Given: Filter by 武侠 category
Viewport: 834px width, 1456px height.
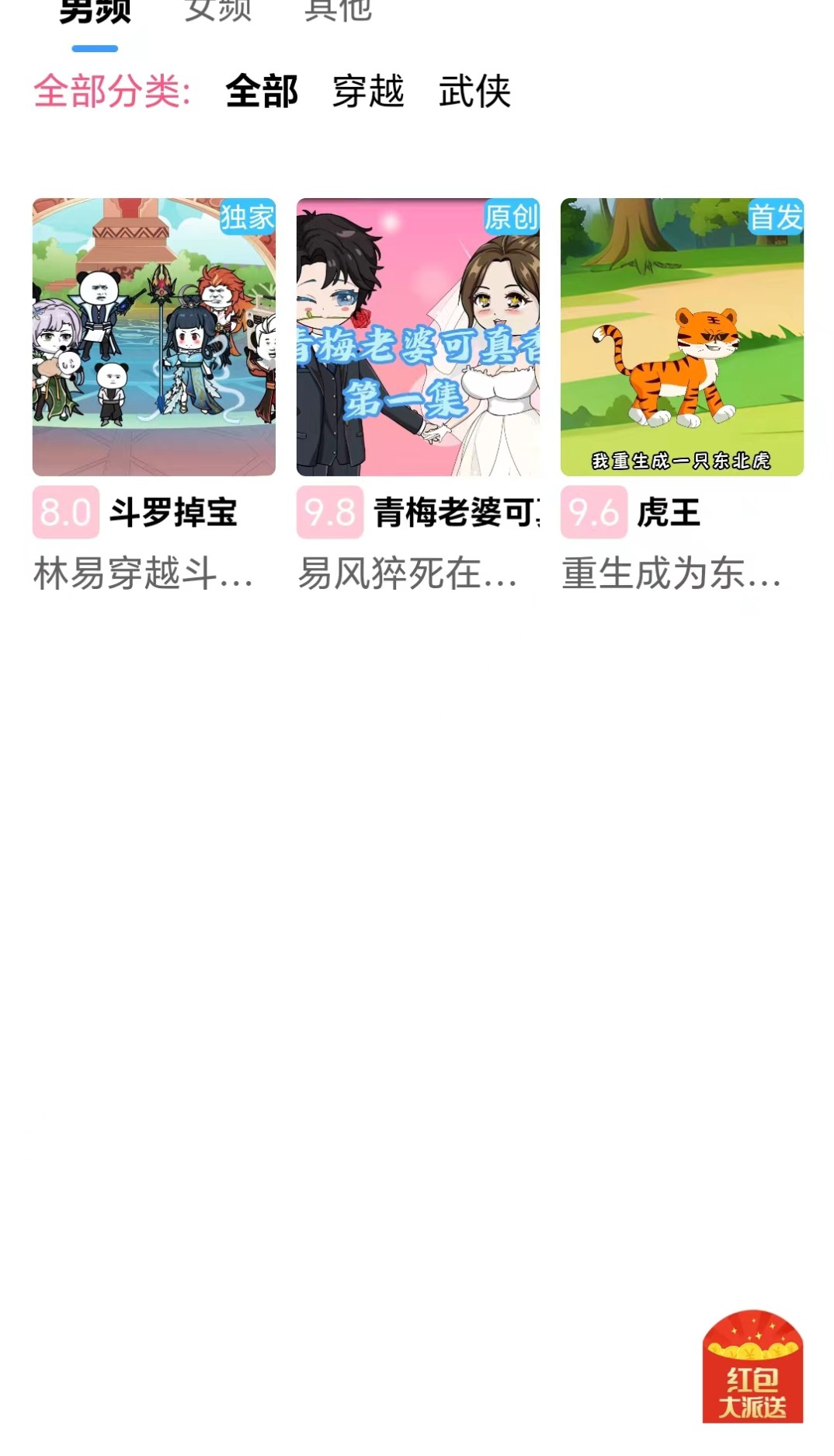Looking at the screenshot, I should (476, 93).
